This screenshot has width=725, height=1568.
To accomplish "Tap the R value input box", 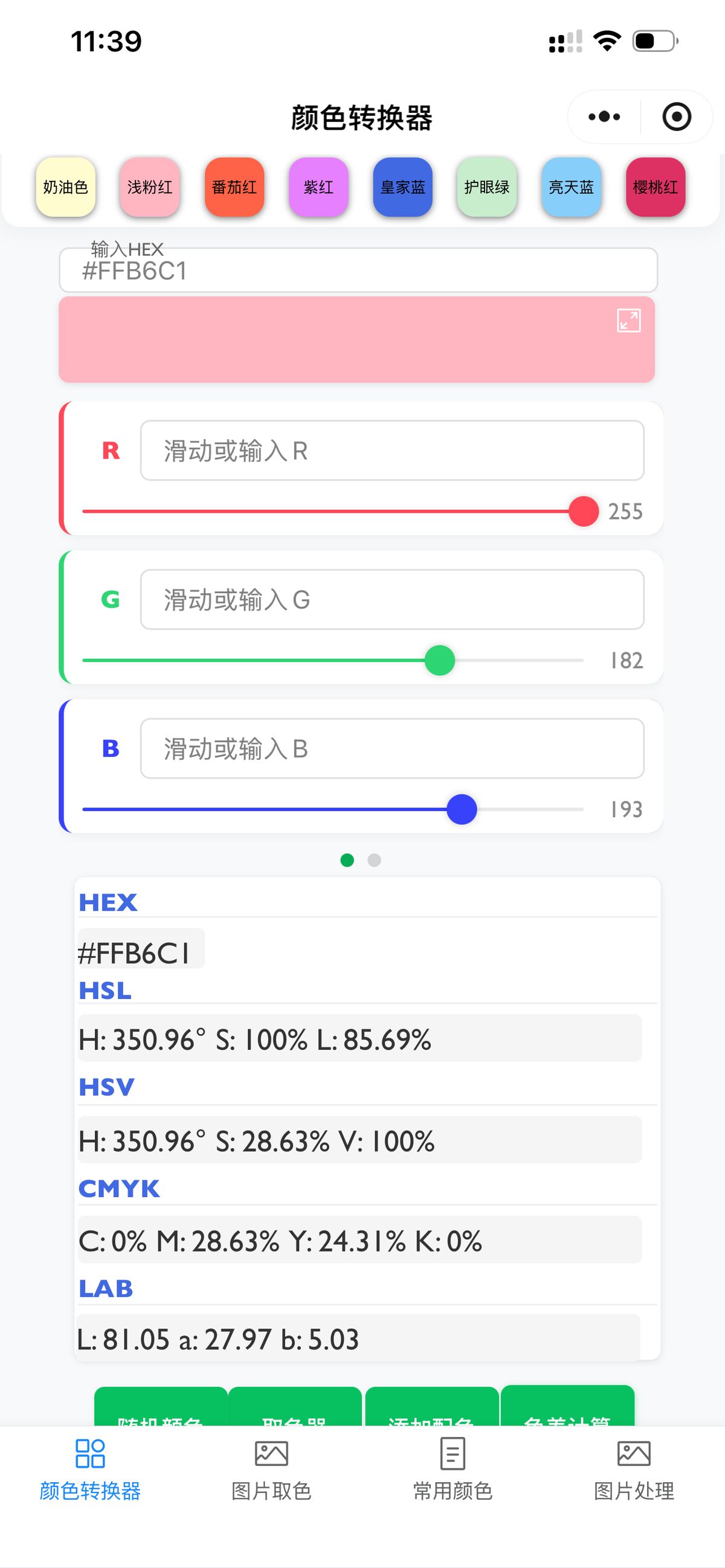I will (x=392, y=451).
